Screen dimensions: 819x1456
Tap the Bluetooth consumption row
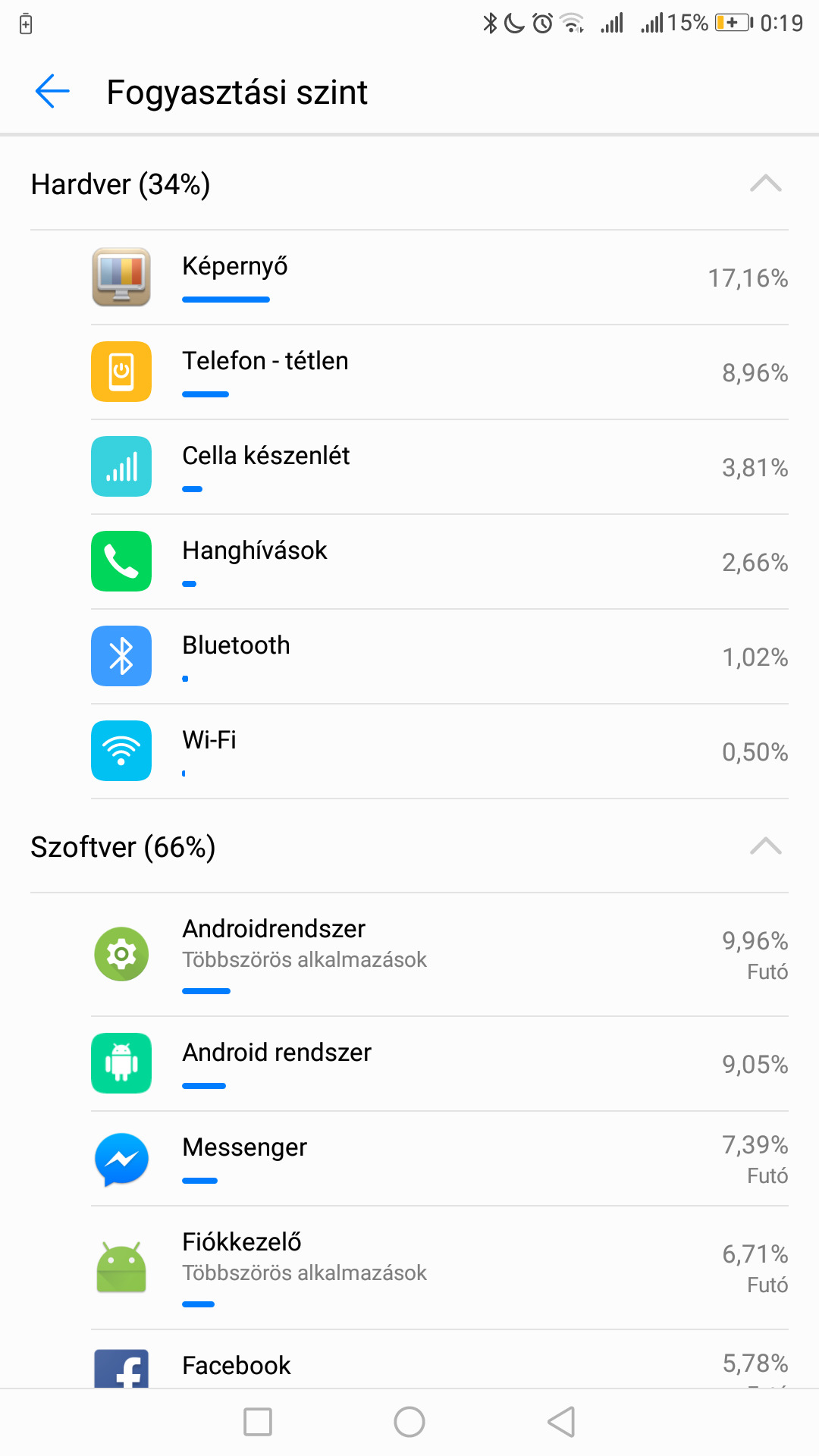point(440,657)
